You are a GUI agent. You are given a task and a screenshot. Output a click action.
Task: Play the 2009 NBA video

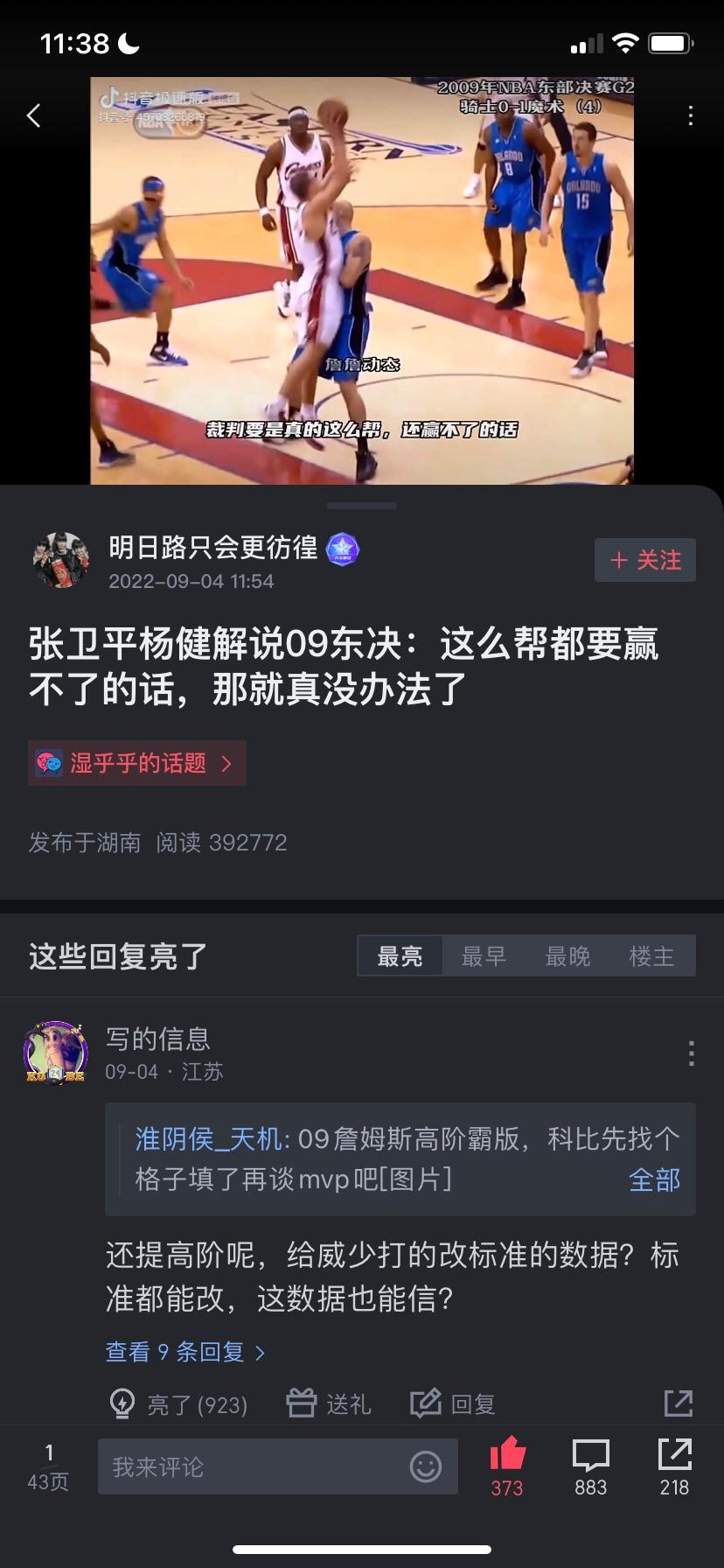[x=362, y=280]
